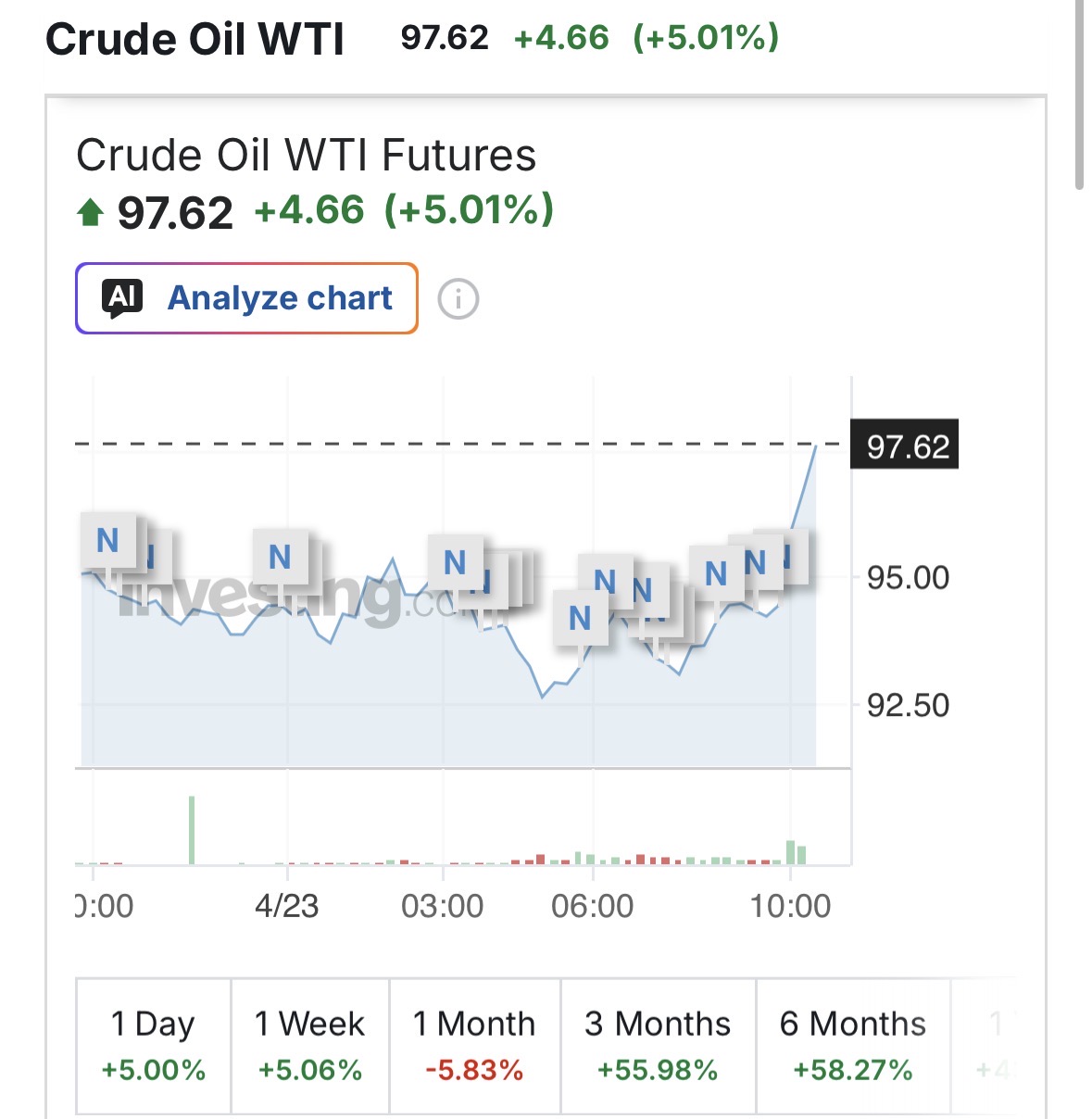View the 6 Months chart range

pos(853,1046)
